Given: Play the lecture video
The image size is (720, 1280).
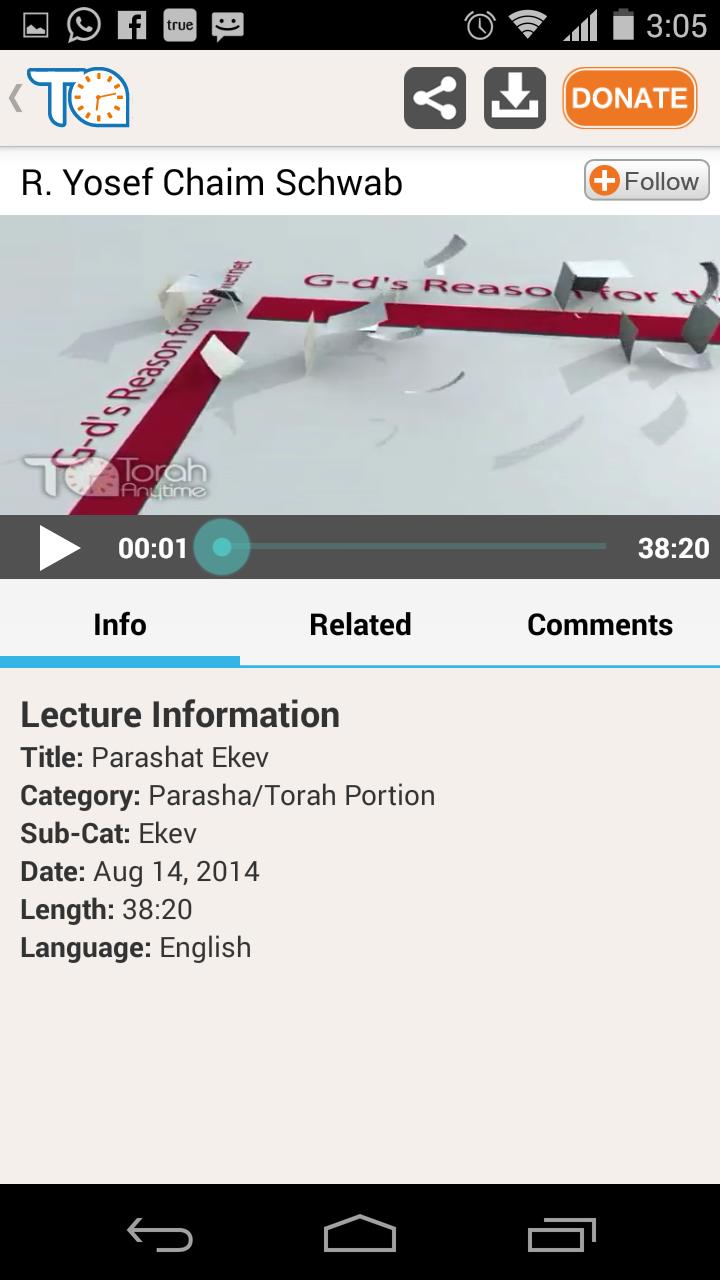Looking at the screenshot, I should 59,548.
